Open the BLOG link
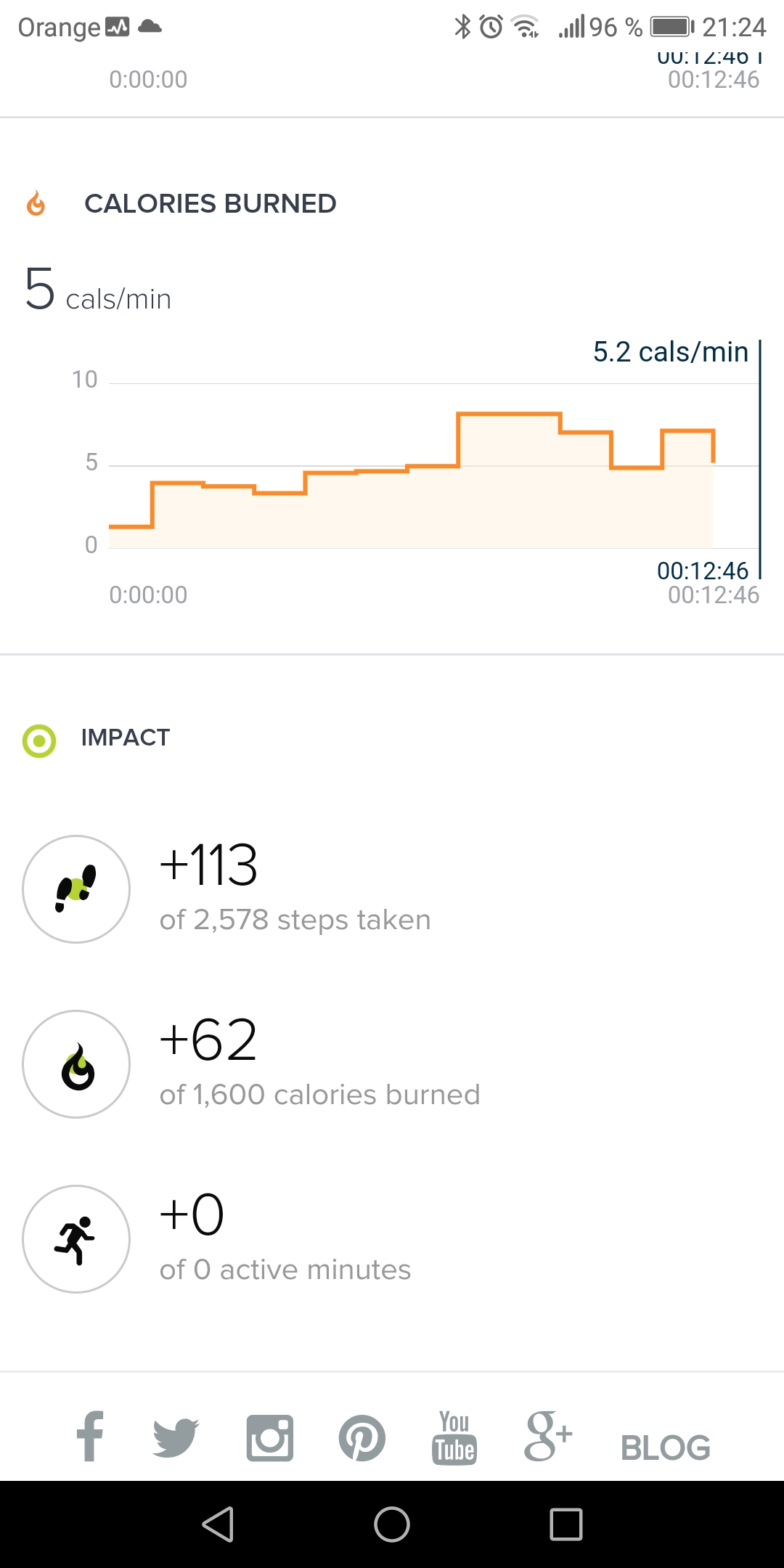Image resolution: width=784 pixels, height=1568 pixels. point(665,1447)
